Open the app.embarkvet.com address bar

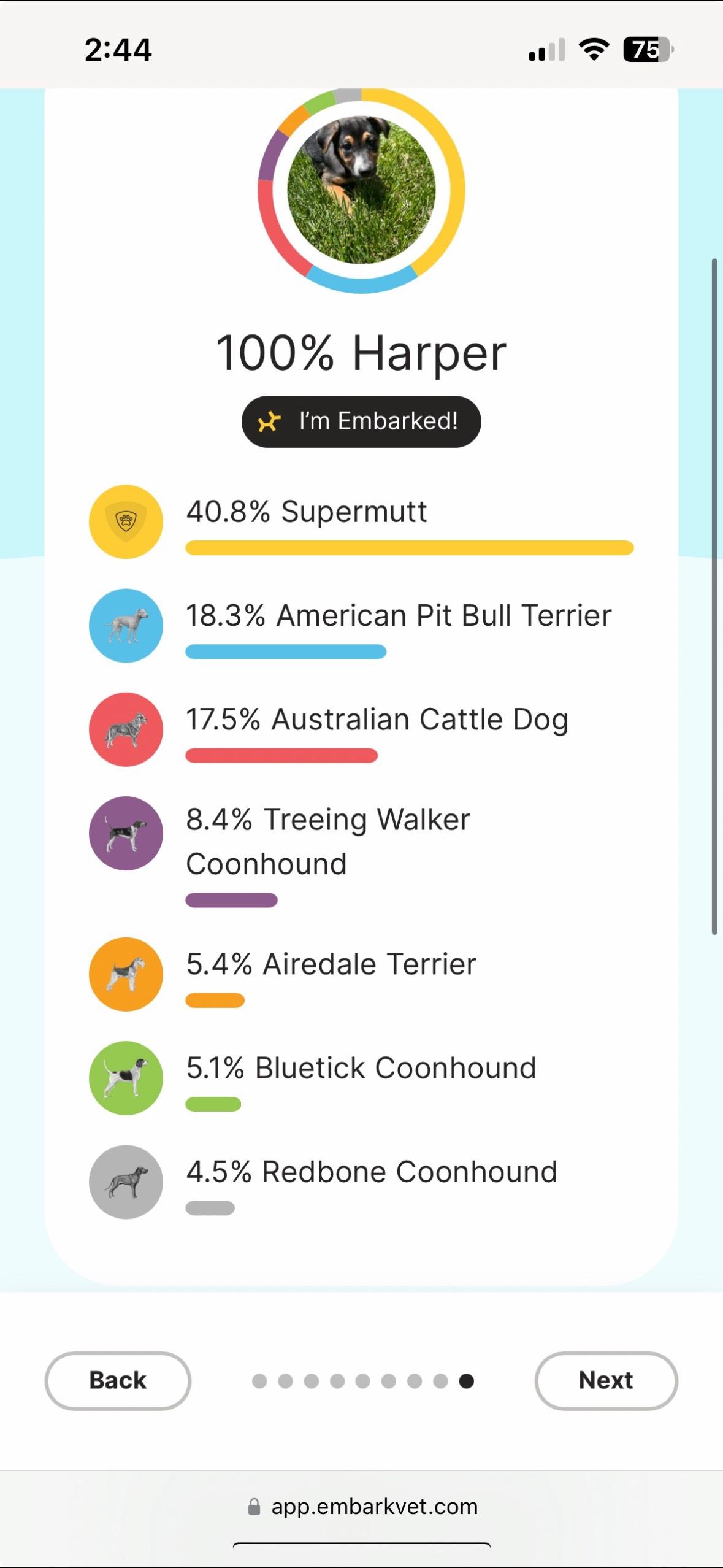click(362, 1506)
